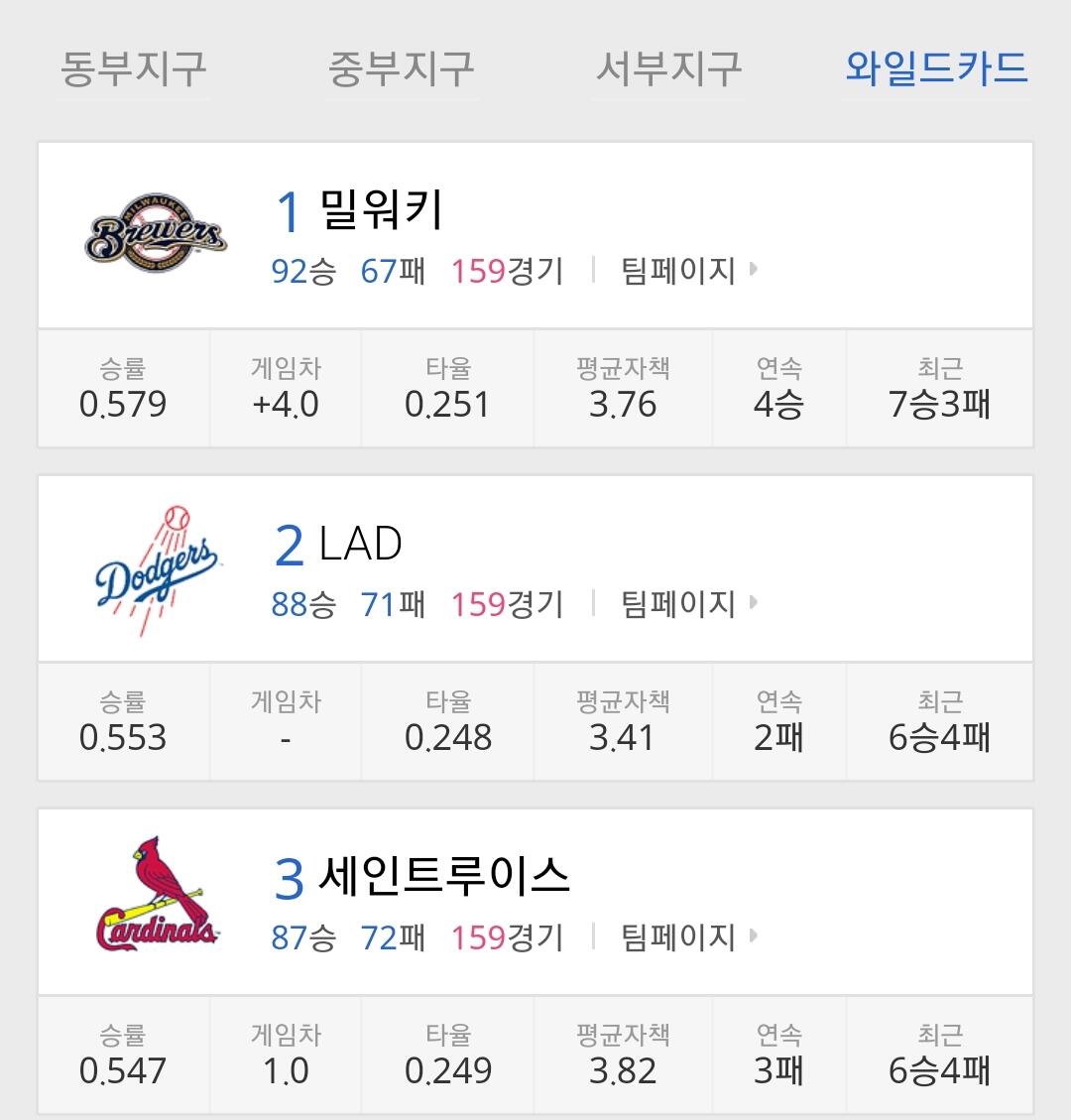Open 팀페이지 link for LAD
Screen dimensions: 1071x1120
(688, 603)
